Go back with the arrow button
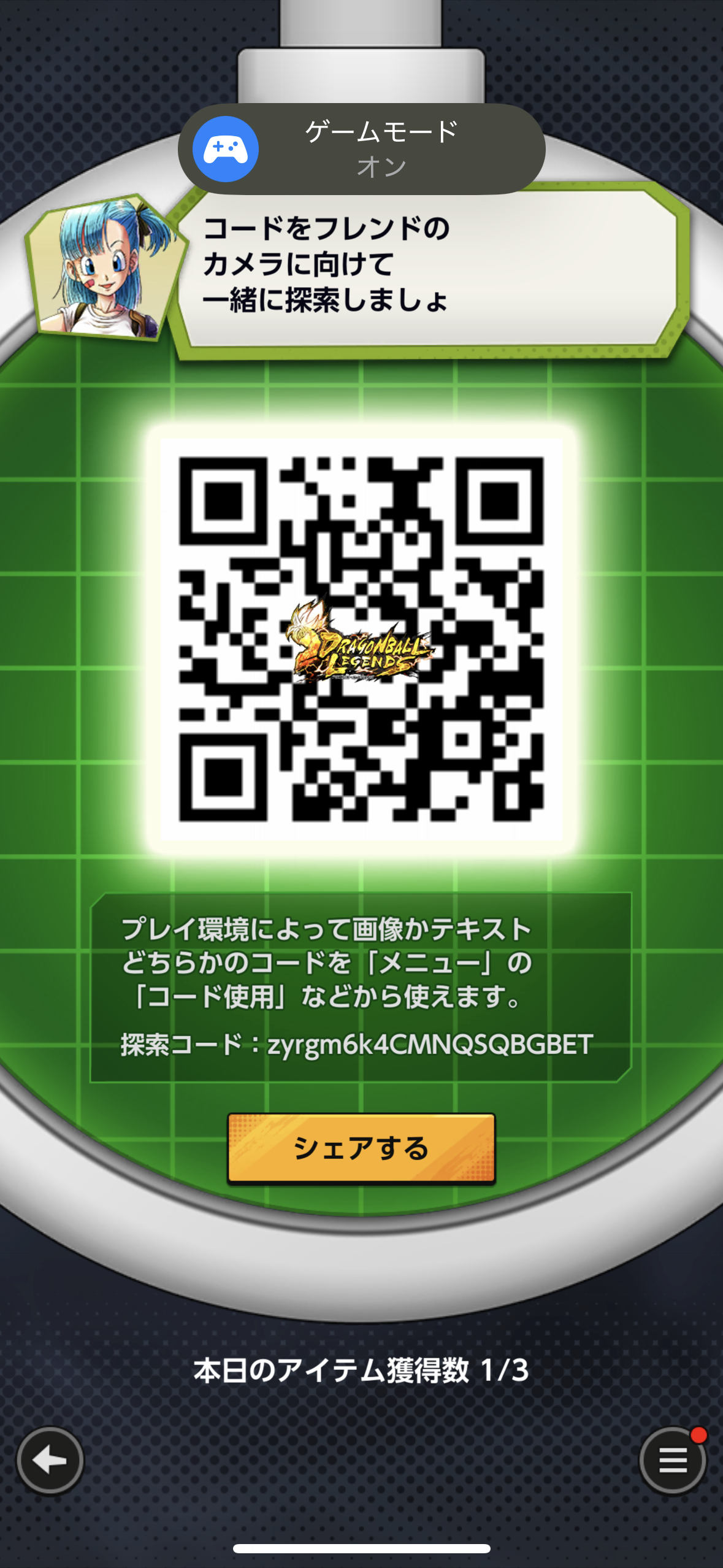Viewport: 723px width, 1568px height. click(x=50, y=1461)
